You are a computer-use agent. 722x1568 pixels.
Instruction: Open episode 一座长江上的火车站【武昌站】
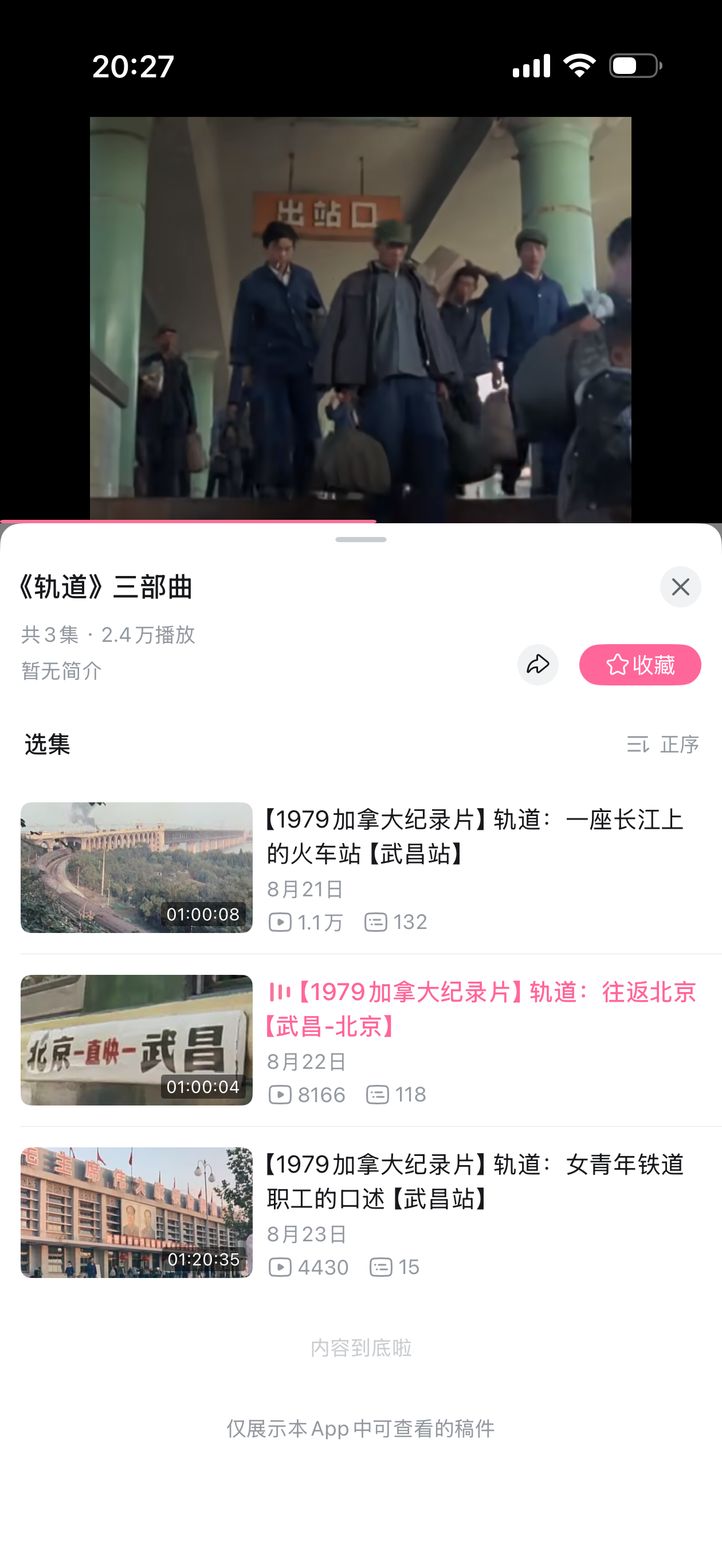[361, 868]
